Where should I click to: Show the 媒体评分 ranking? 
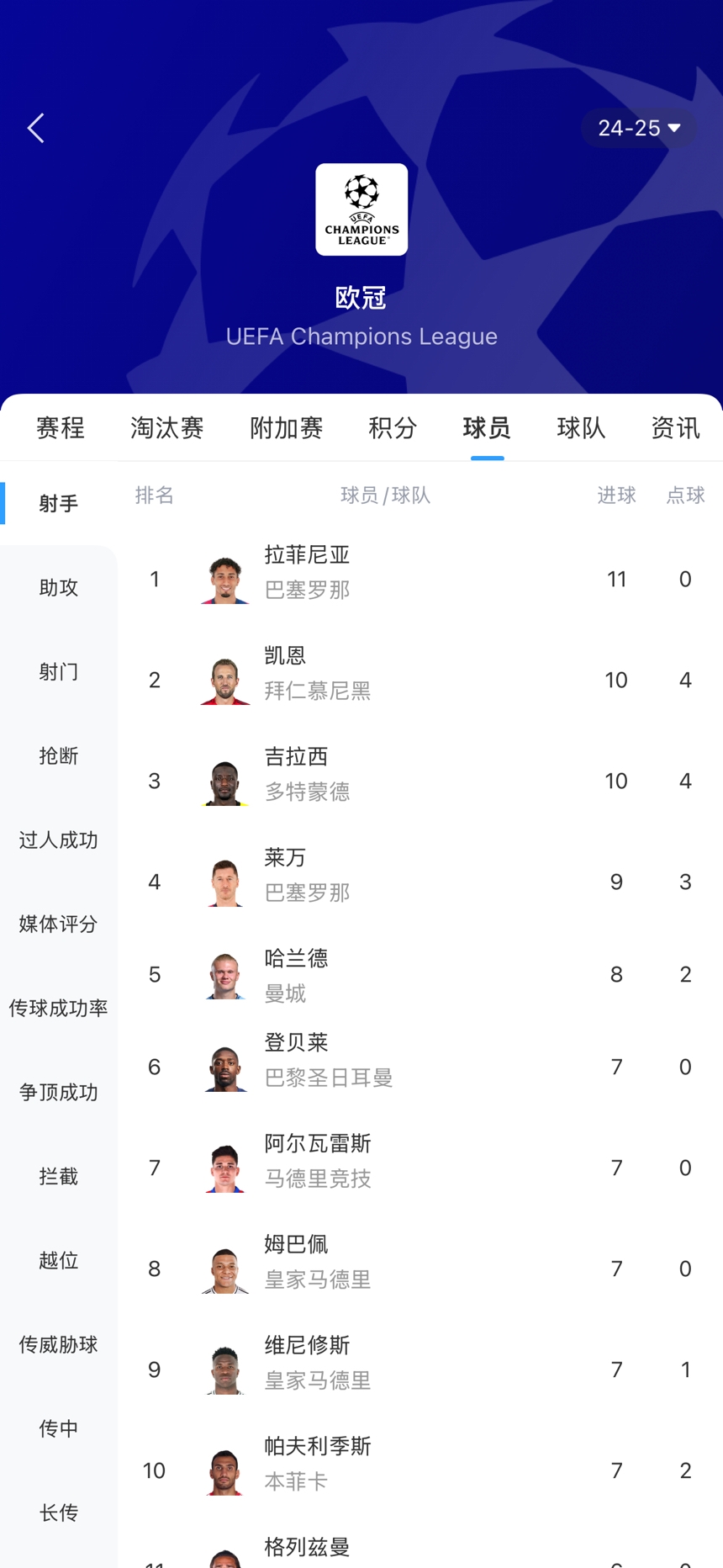click(59, 924)
